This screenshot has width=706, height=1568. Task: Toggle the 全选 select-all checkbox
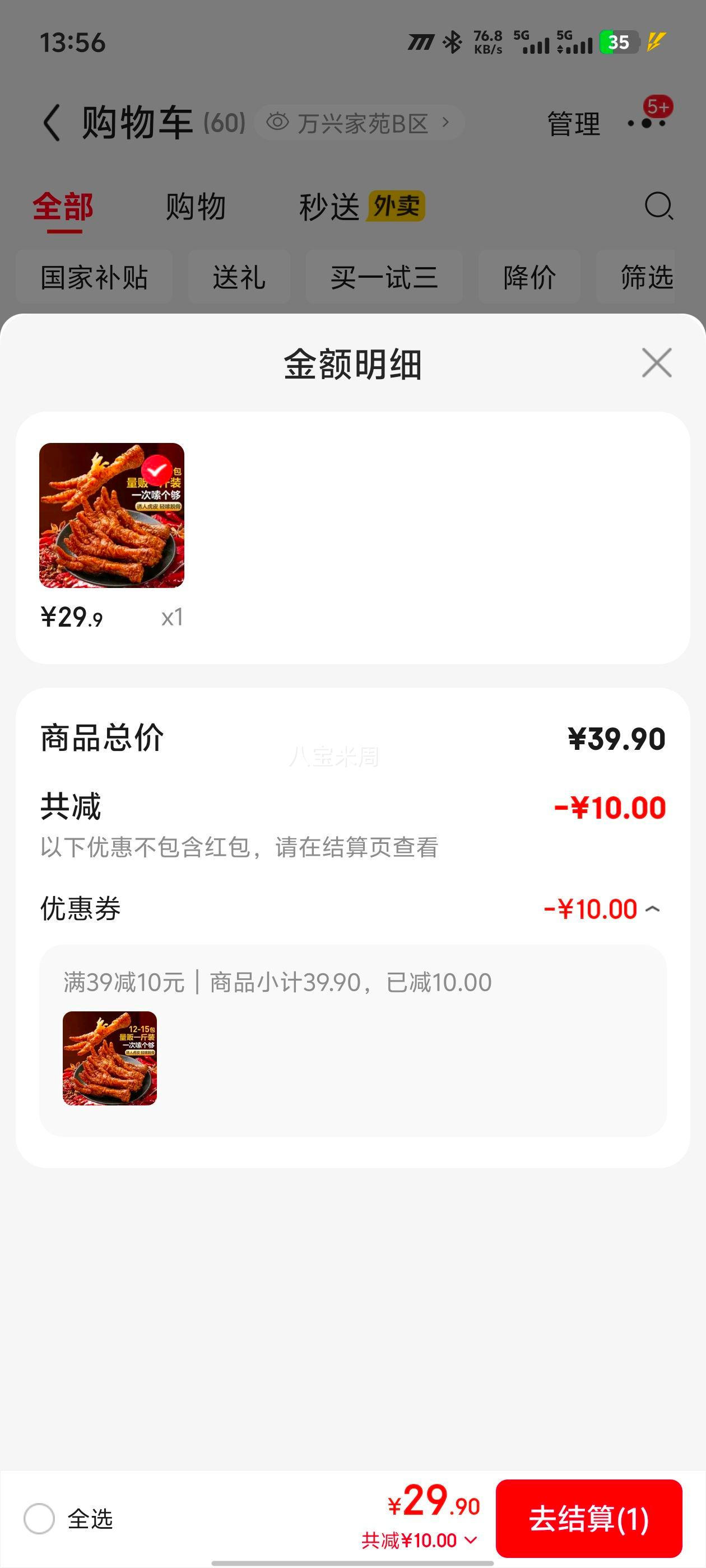pos(40,1519)
